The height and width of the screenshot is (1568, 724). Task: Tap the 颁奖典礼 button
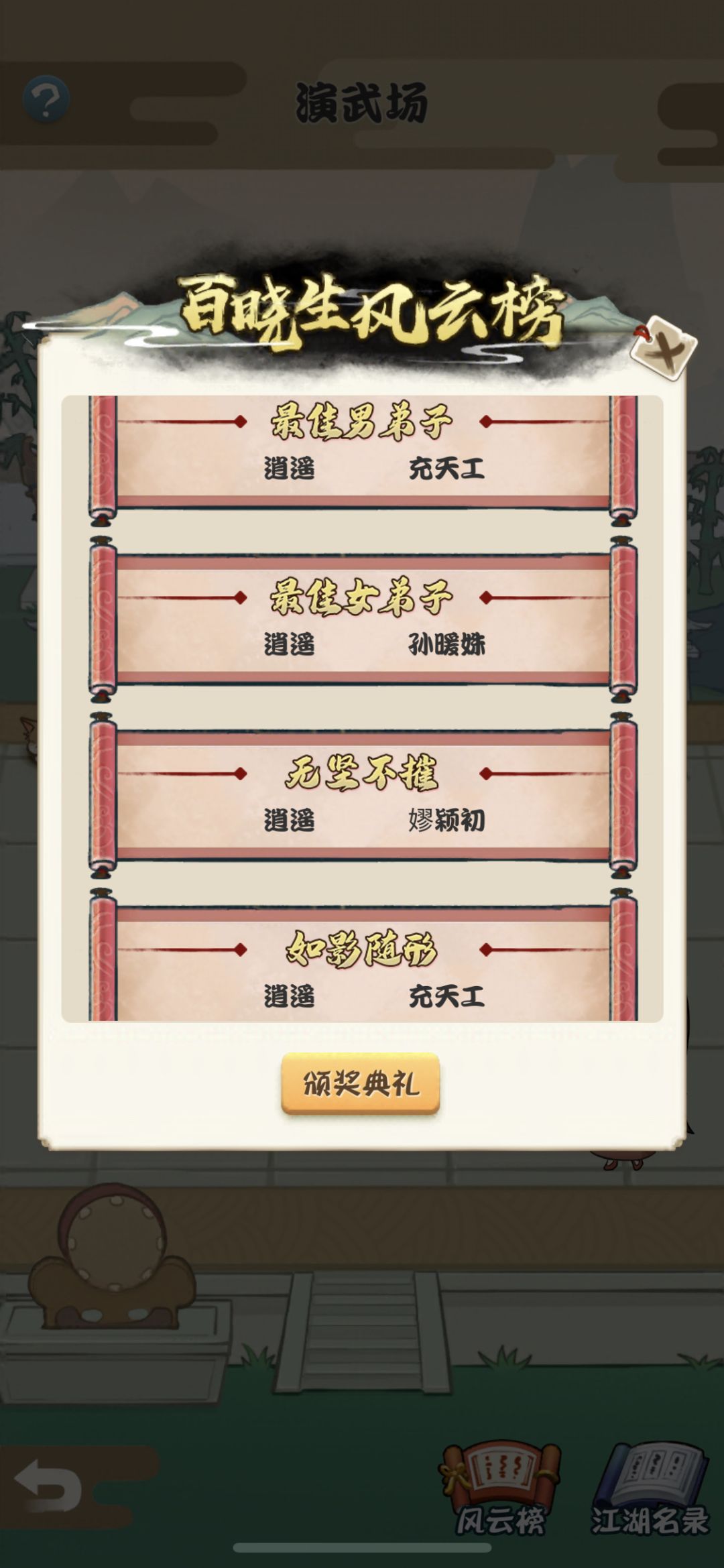[x=361, y=1083]
